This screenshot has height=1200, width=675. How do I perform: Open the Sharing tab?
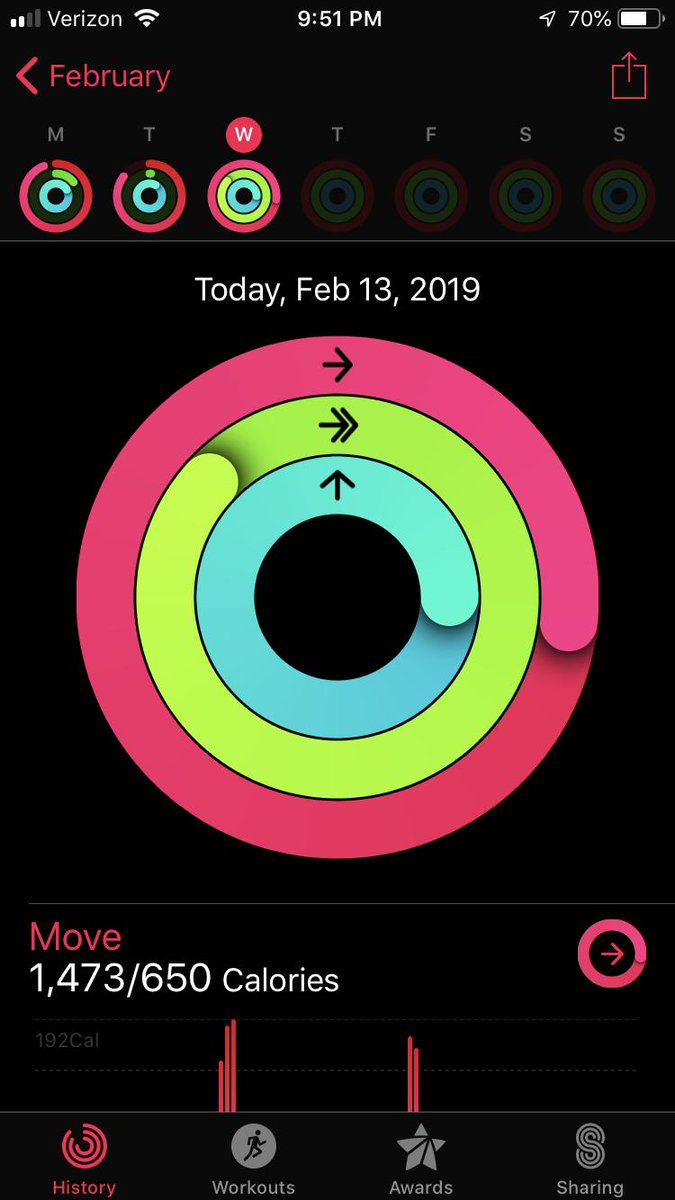coord(590,1159)
